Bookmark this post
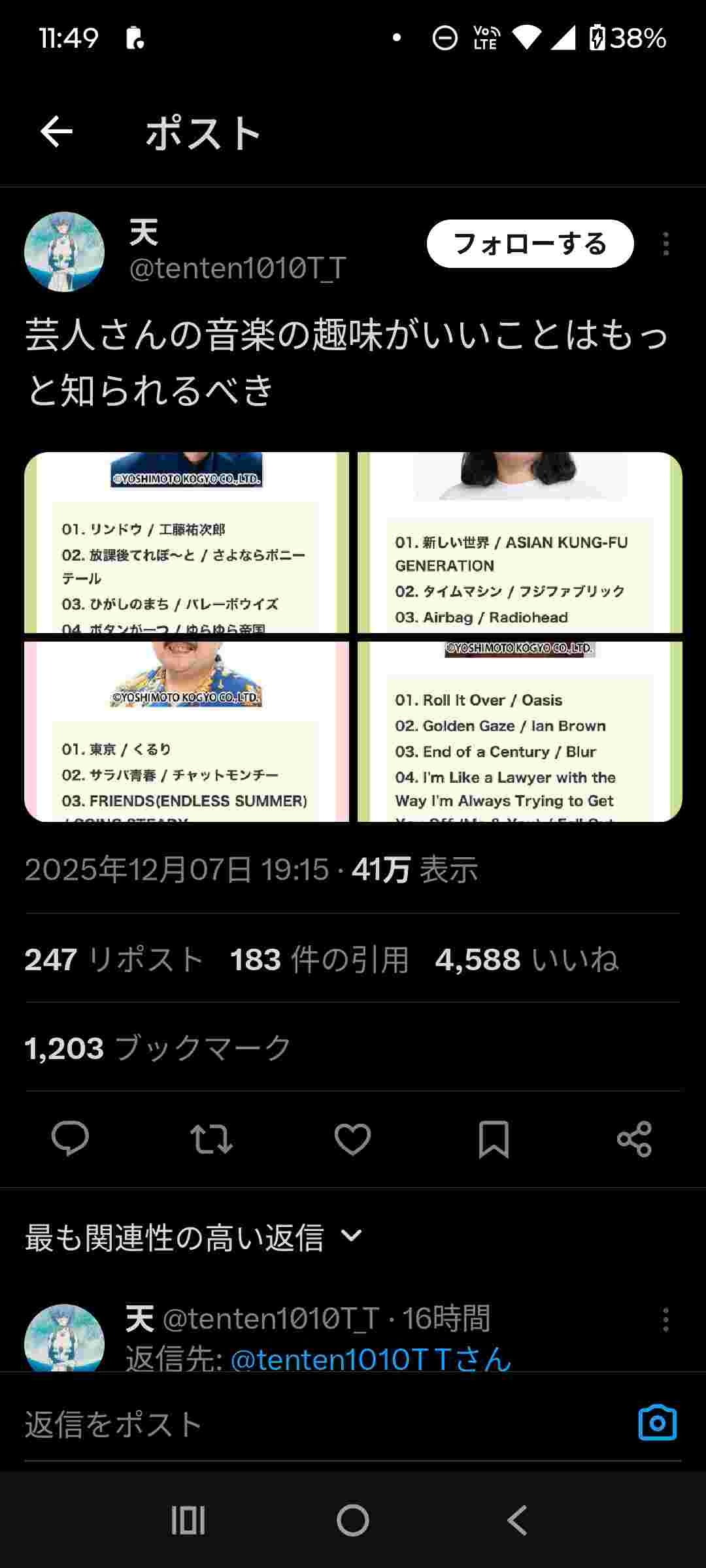The height and width of the screenshot is (1568, 706). point(494,1139)
